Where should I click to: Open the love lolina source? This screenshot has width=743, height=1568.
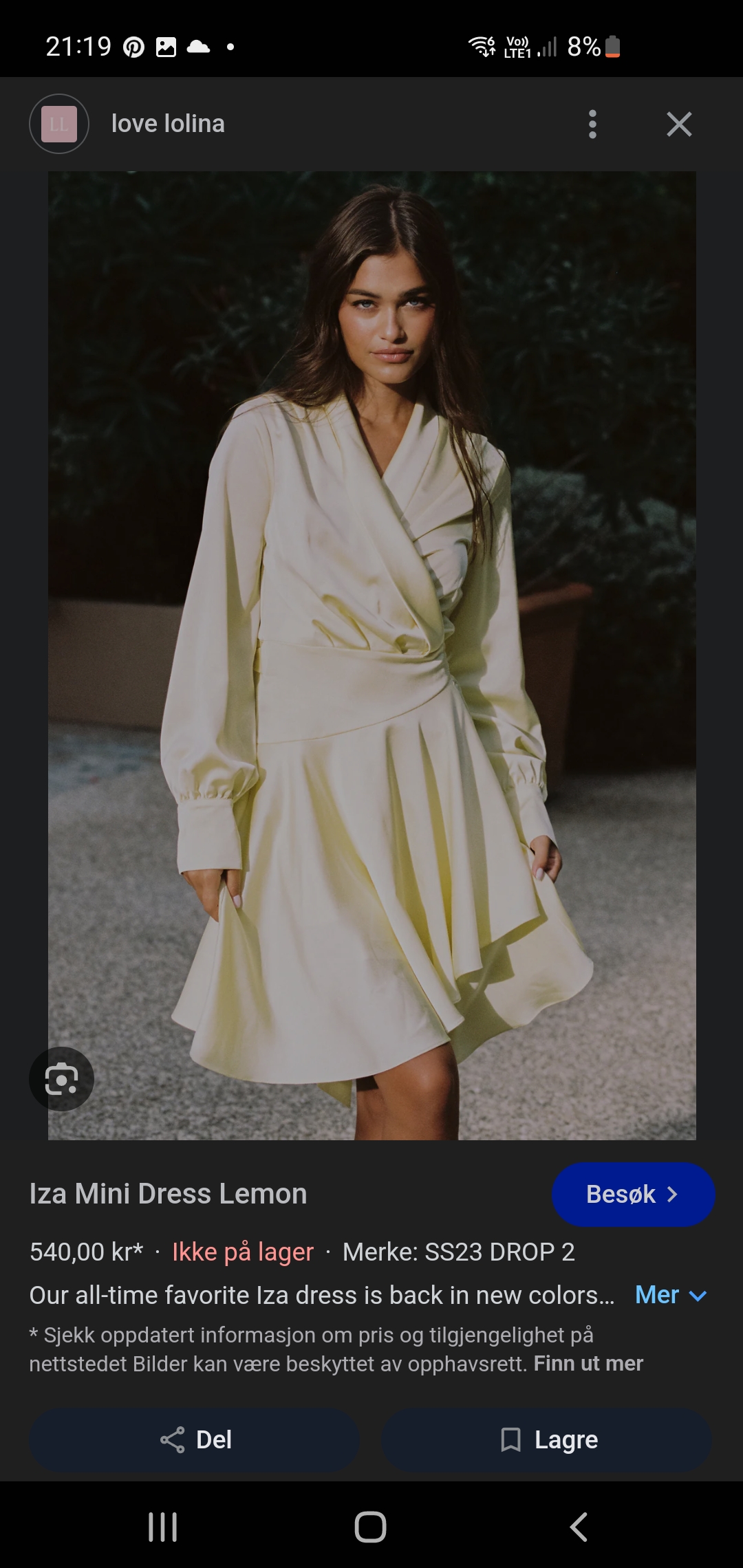click(167, 124)
